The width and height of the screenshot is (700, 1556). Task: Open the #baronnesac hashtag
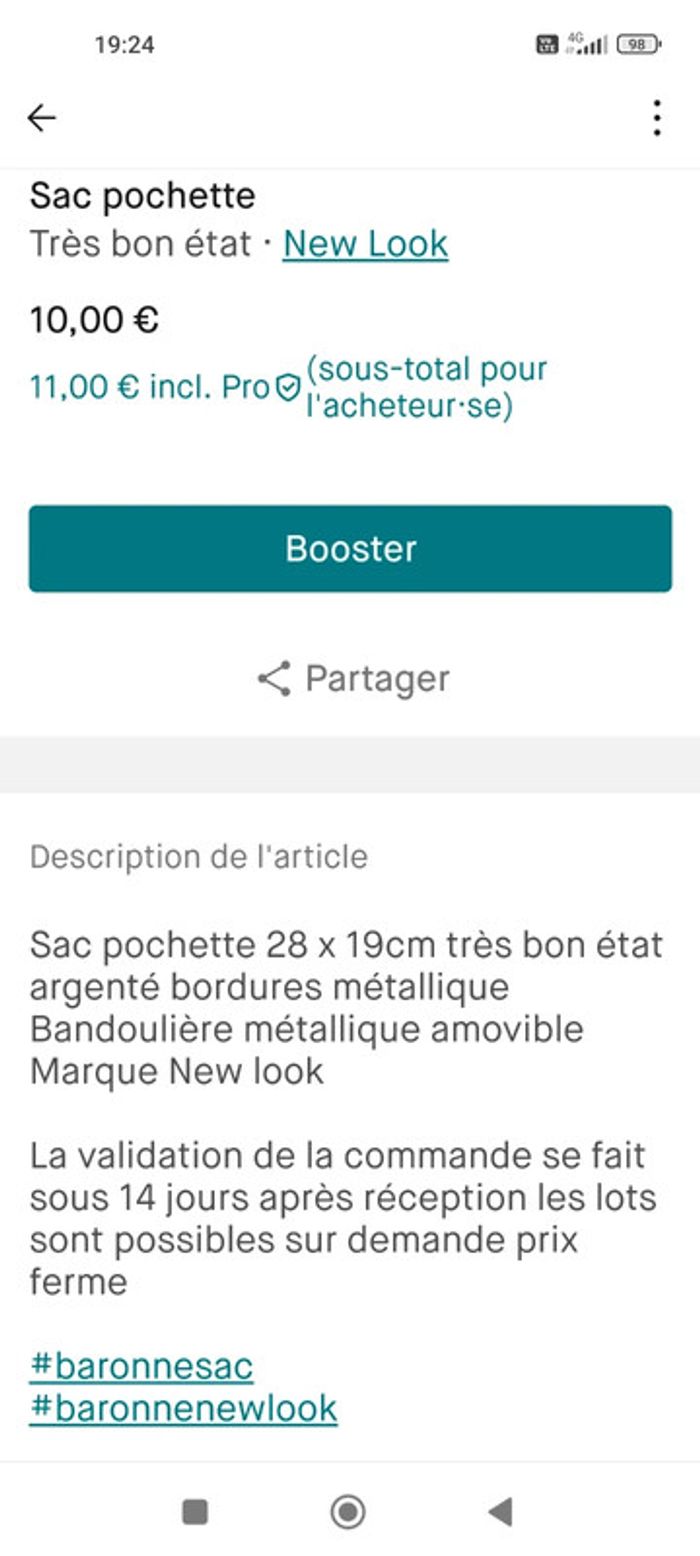click(x=141, y=1365)
